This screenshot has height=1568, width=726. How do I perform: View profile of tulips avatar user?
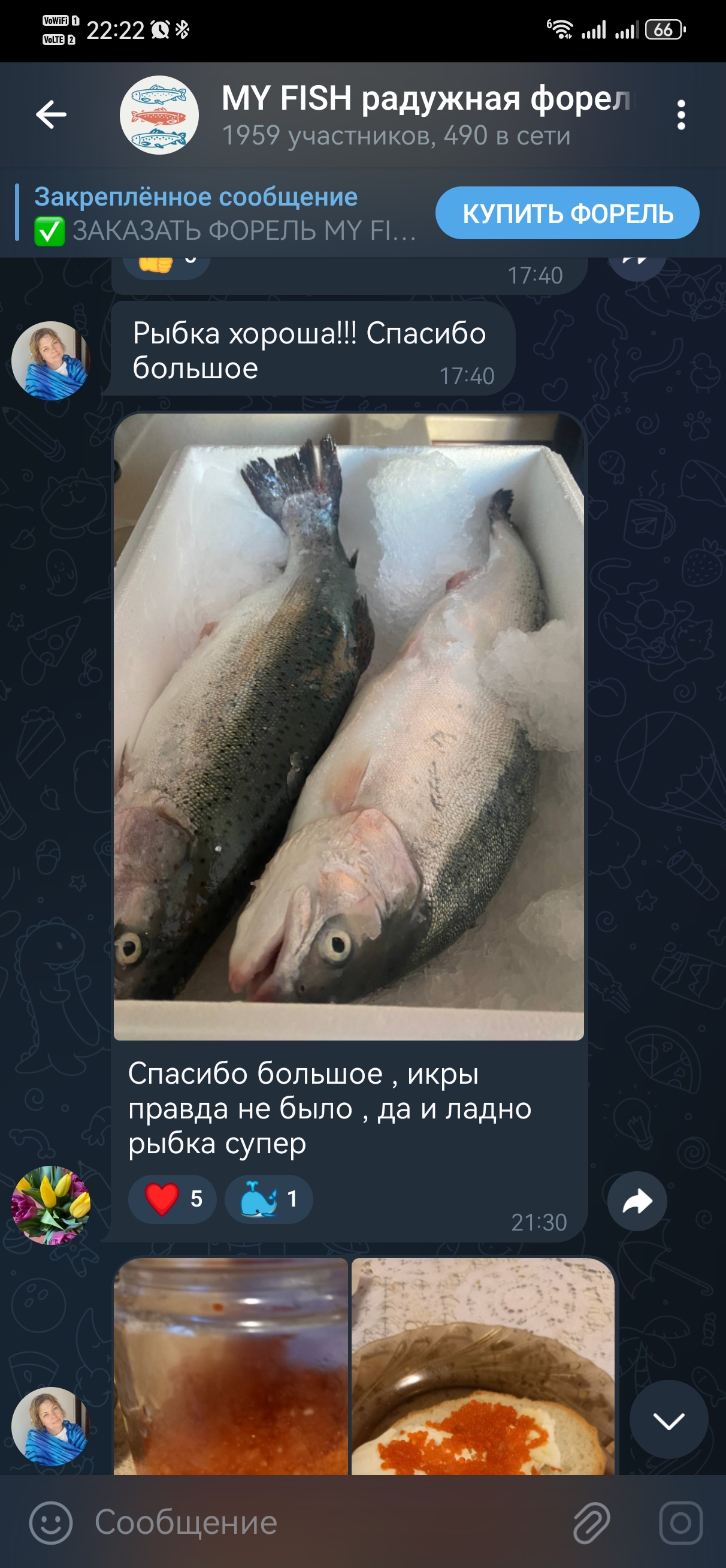coord(50,1205)
